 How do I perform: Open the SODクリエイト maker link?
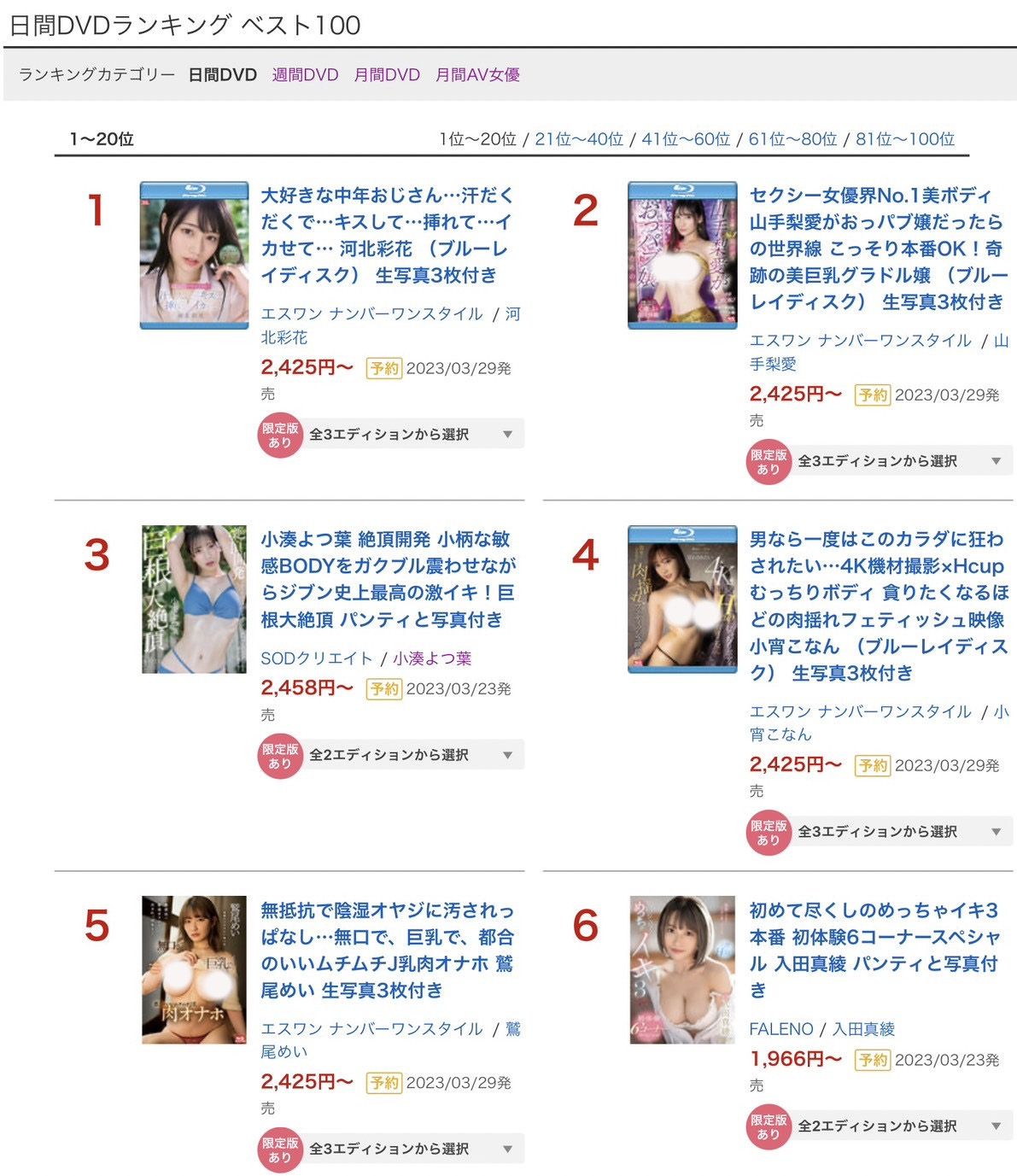point(317,658)
